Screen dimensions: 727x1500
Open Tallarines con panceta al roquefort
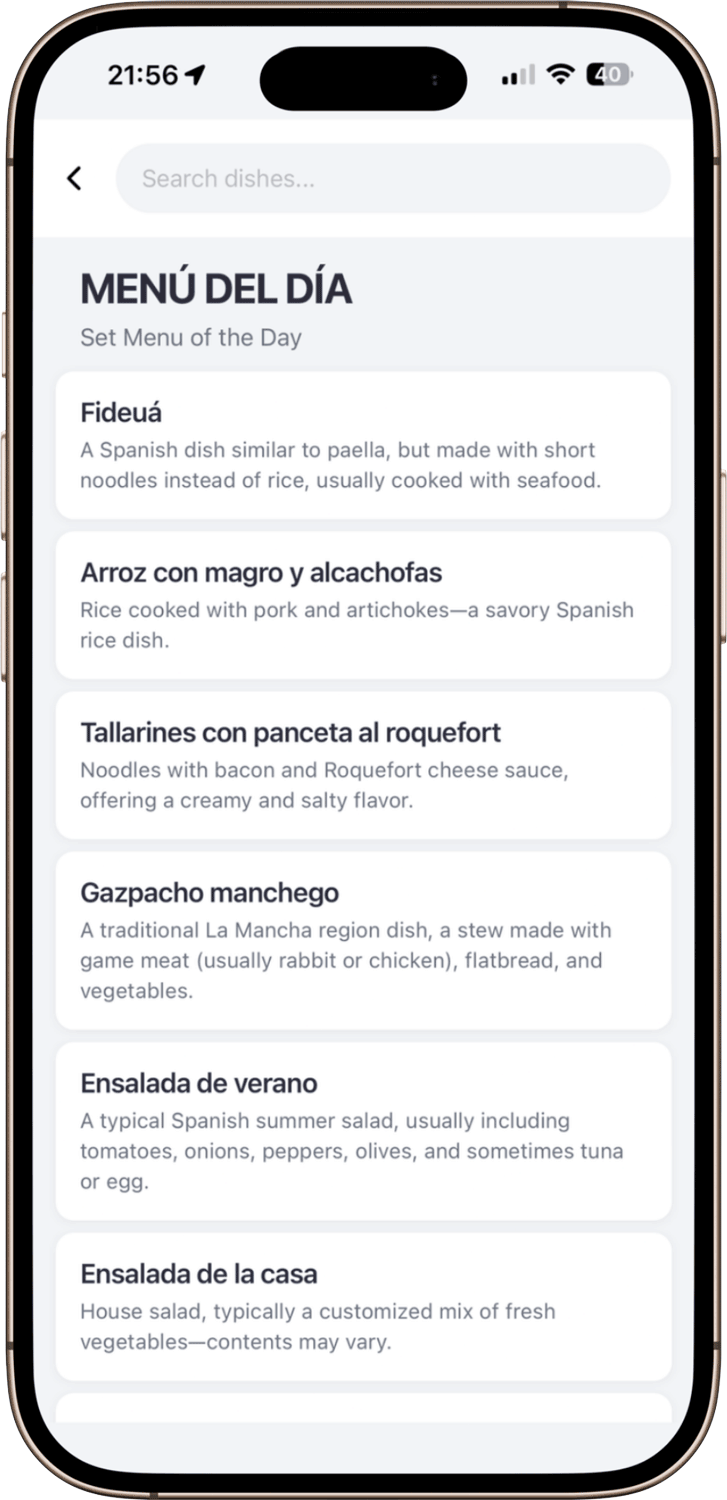coord(362,765)
